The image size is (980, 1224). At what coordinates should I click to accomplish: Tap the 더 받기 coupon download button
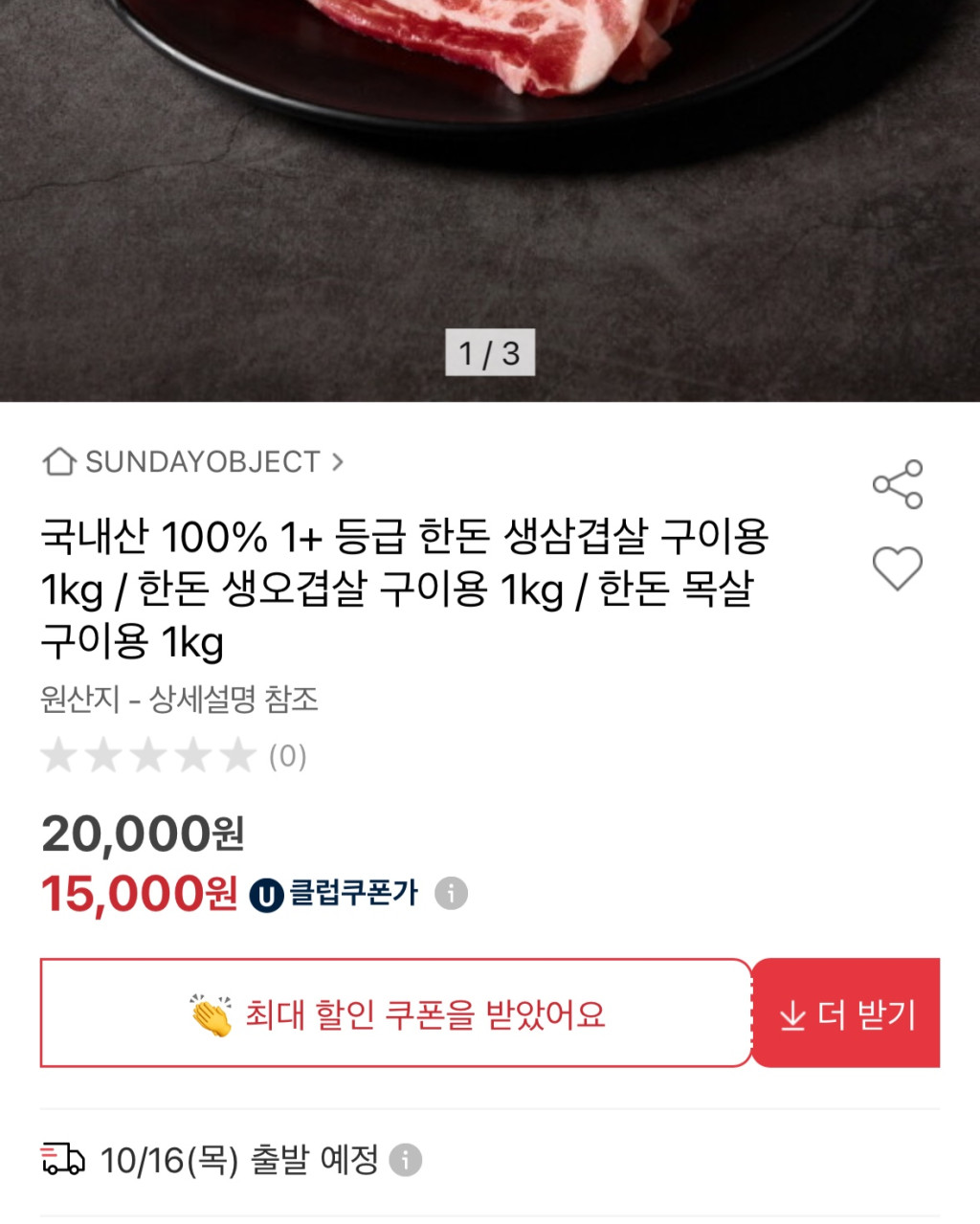tap(847, 1013)
